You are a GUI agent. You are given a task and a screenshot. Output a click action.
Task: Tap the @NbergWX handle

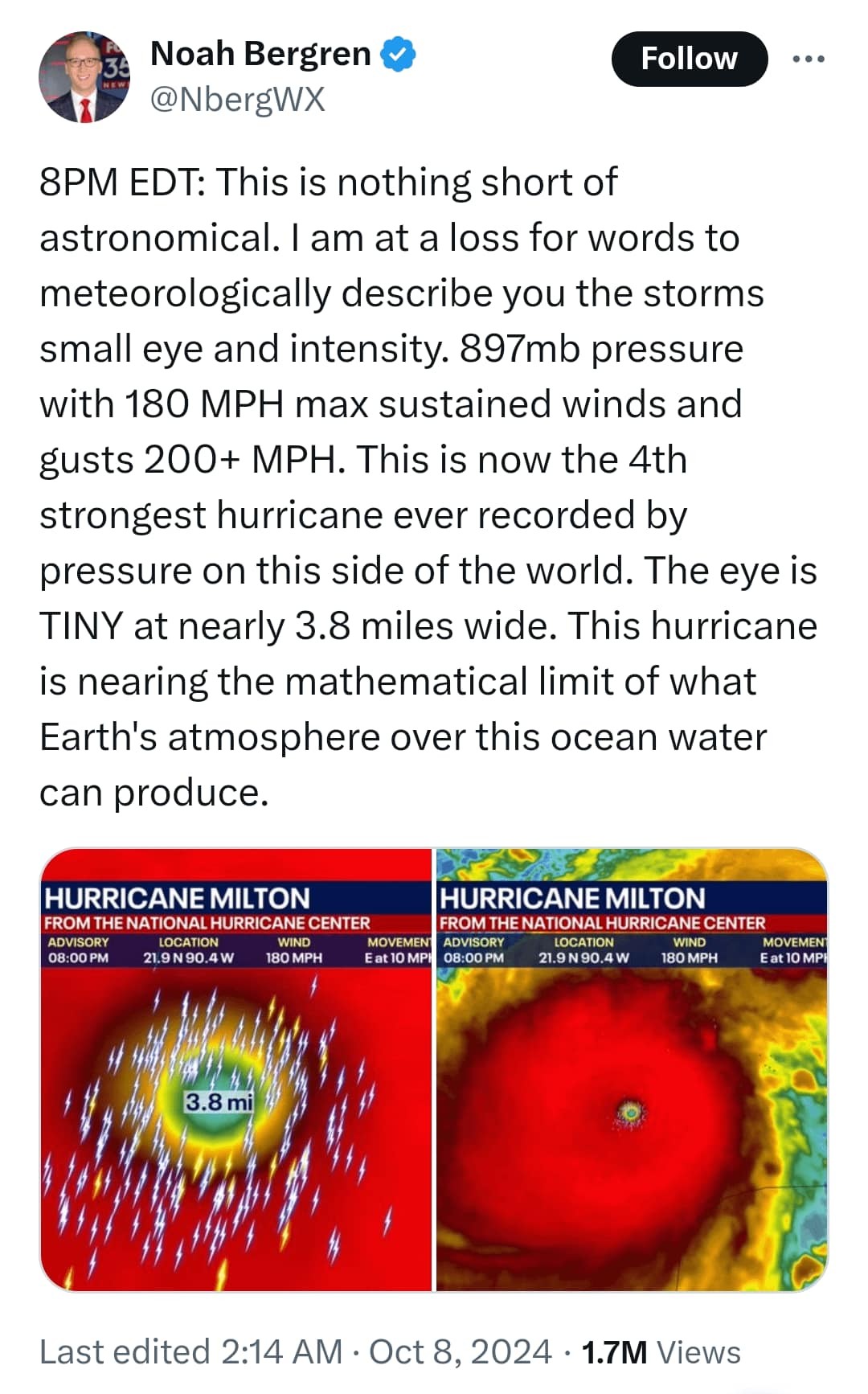coord(238,100)
